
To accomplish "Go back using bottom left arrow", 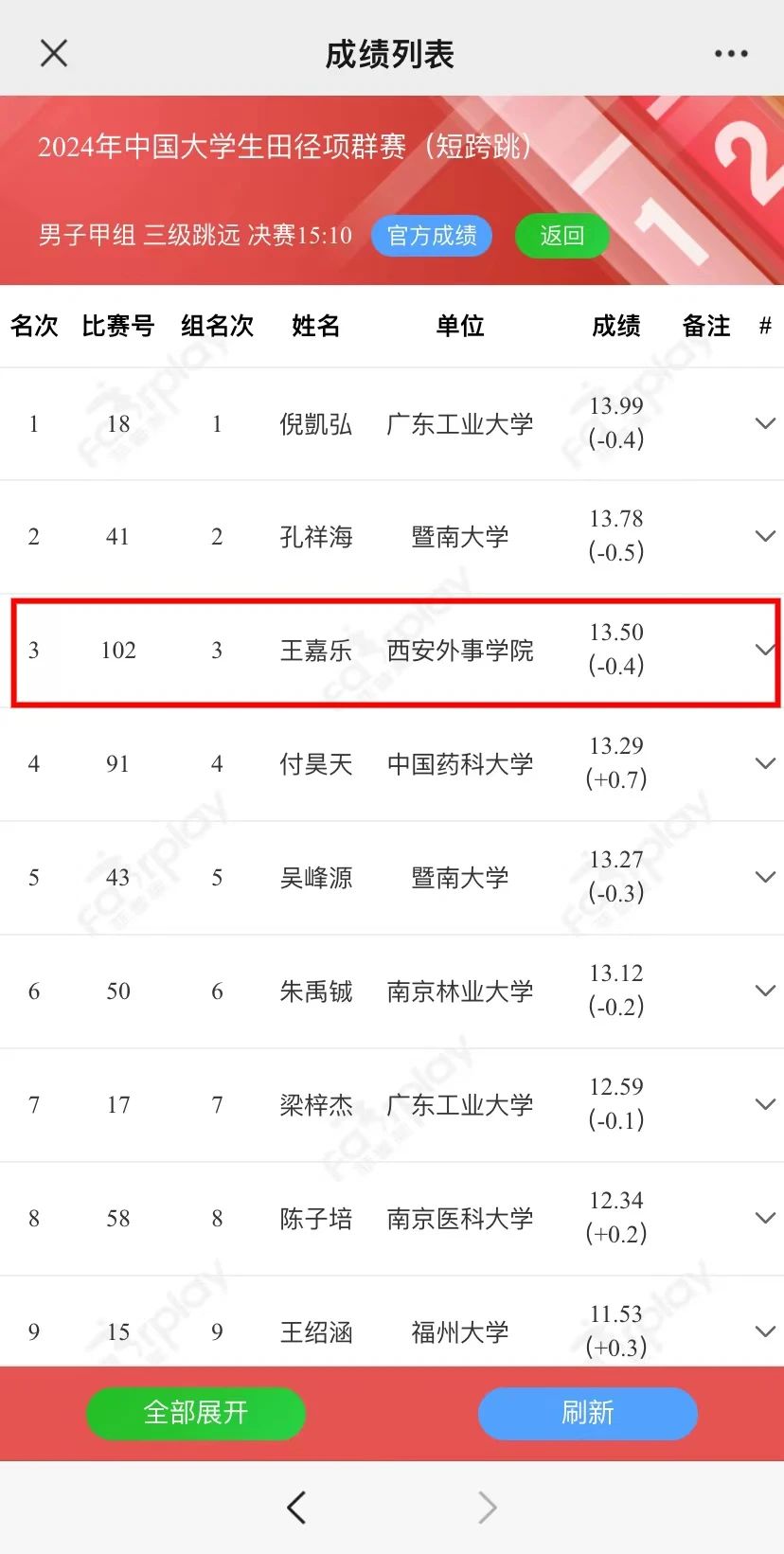I will pos(296,1507).
